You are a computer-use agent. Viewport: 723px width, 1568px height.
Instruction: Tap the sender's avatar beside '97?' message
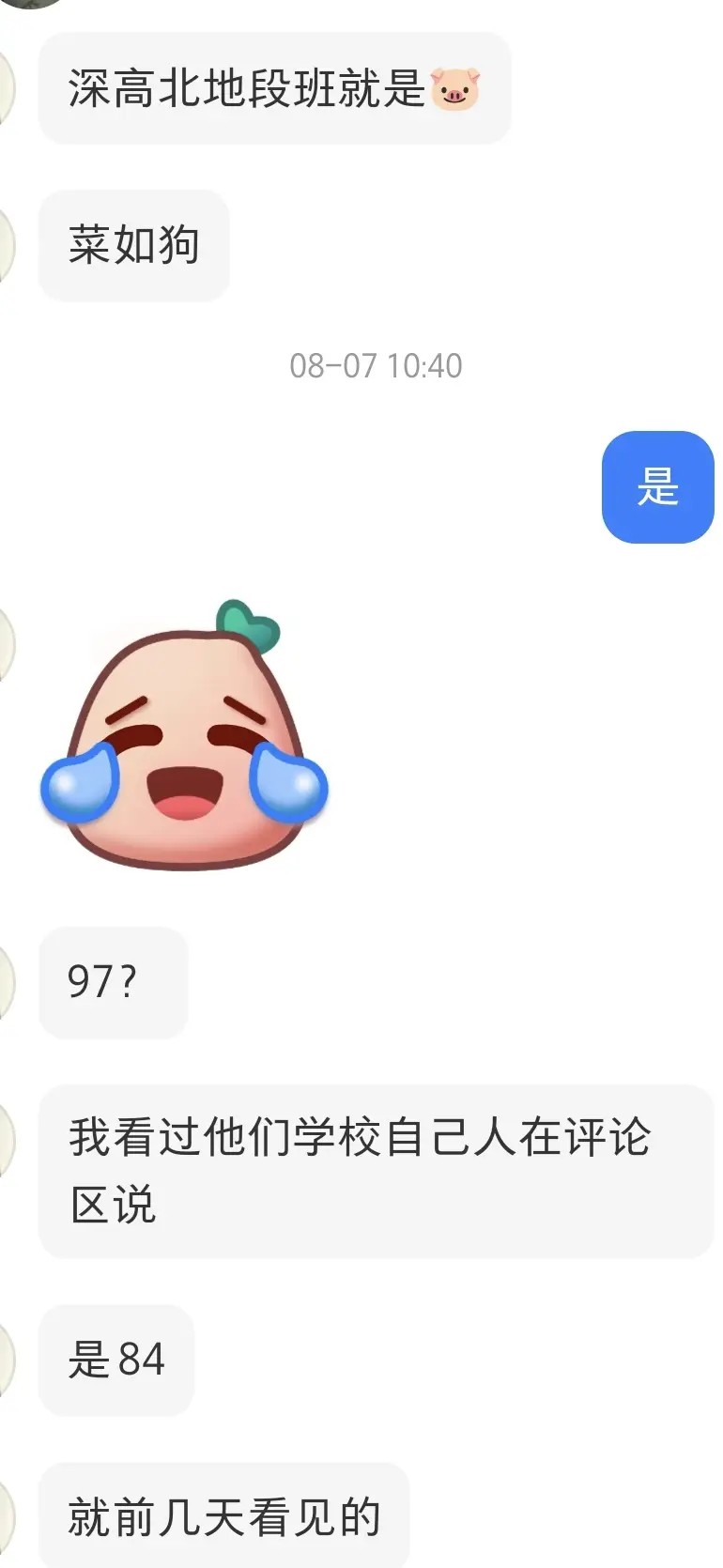pos(6,982)
